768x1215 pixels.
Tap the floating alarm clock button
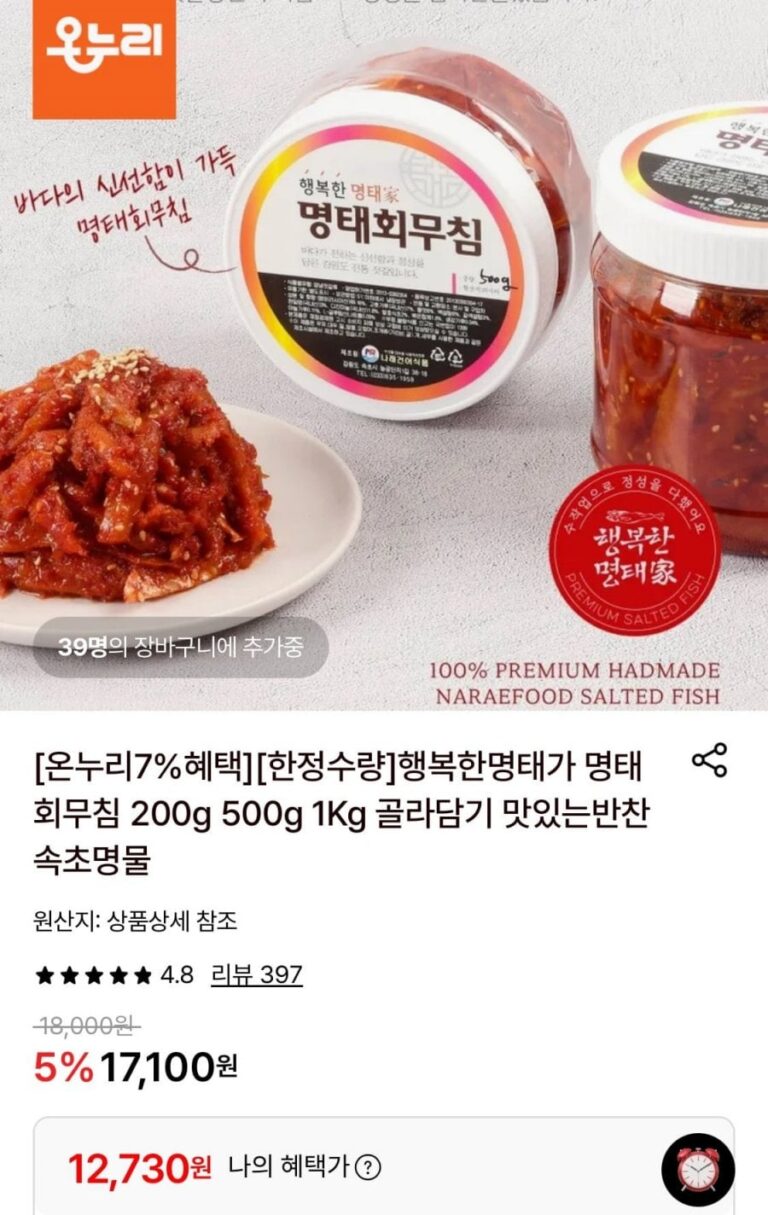tap(698, 1168)
